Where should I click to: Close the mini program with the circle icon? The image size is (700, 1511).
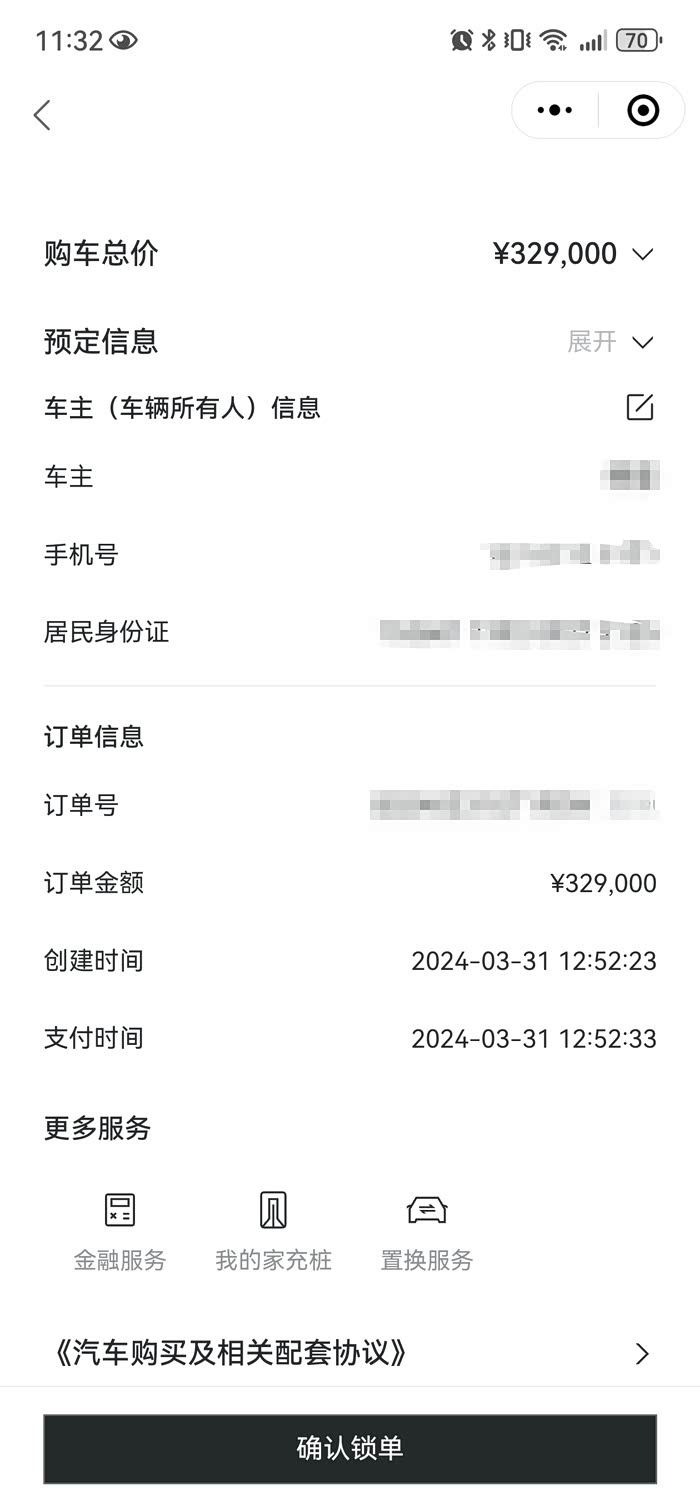pos(643,110)
